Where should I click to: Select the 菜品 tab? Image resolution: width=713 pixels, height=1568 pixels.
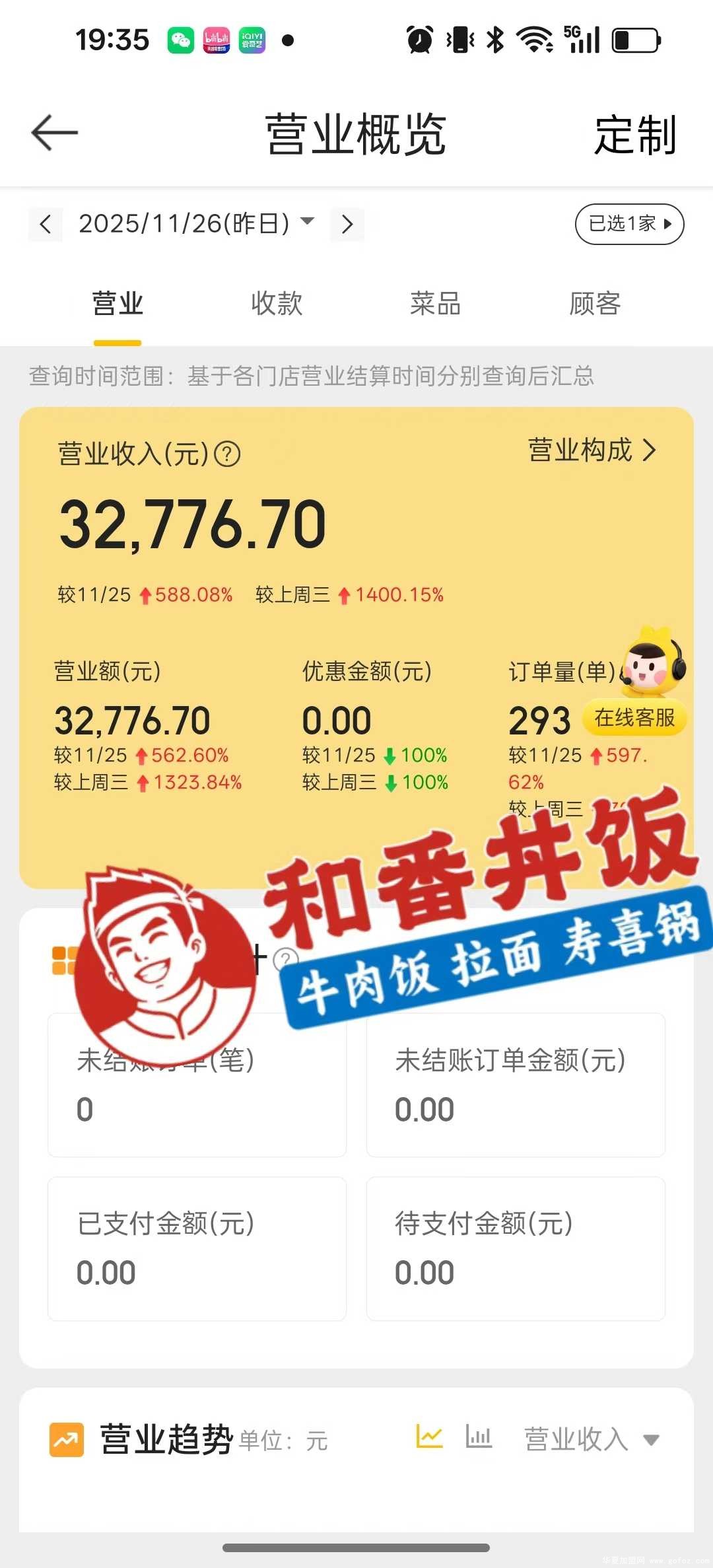[434, 304]
